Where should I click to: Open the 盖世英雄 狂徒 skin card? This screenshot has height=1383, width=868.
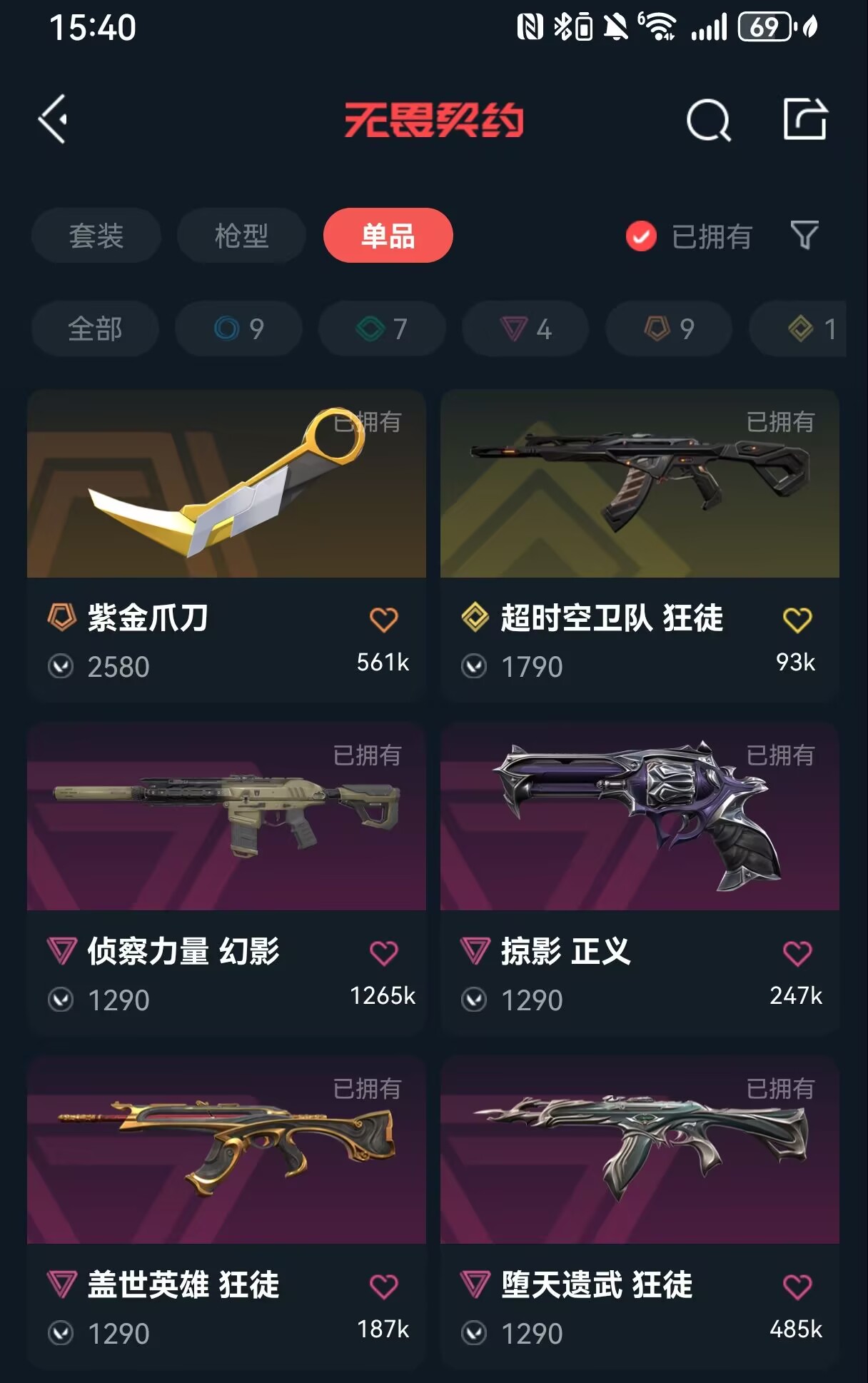226,1212
